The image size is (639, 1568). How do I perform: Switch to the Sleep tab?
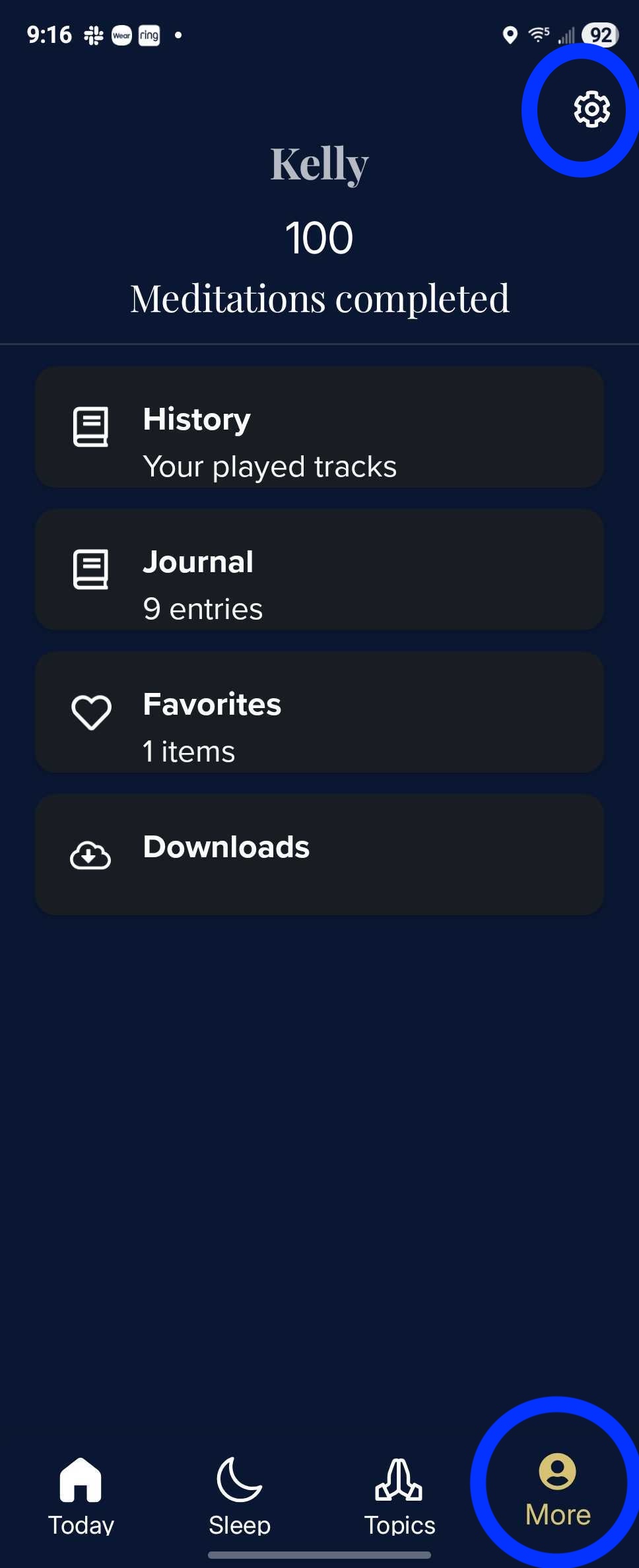pos(240,1497)
